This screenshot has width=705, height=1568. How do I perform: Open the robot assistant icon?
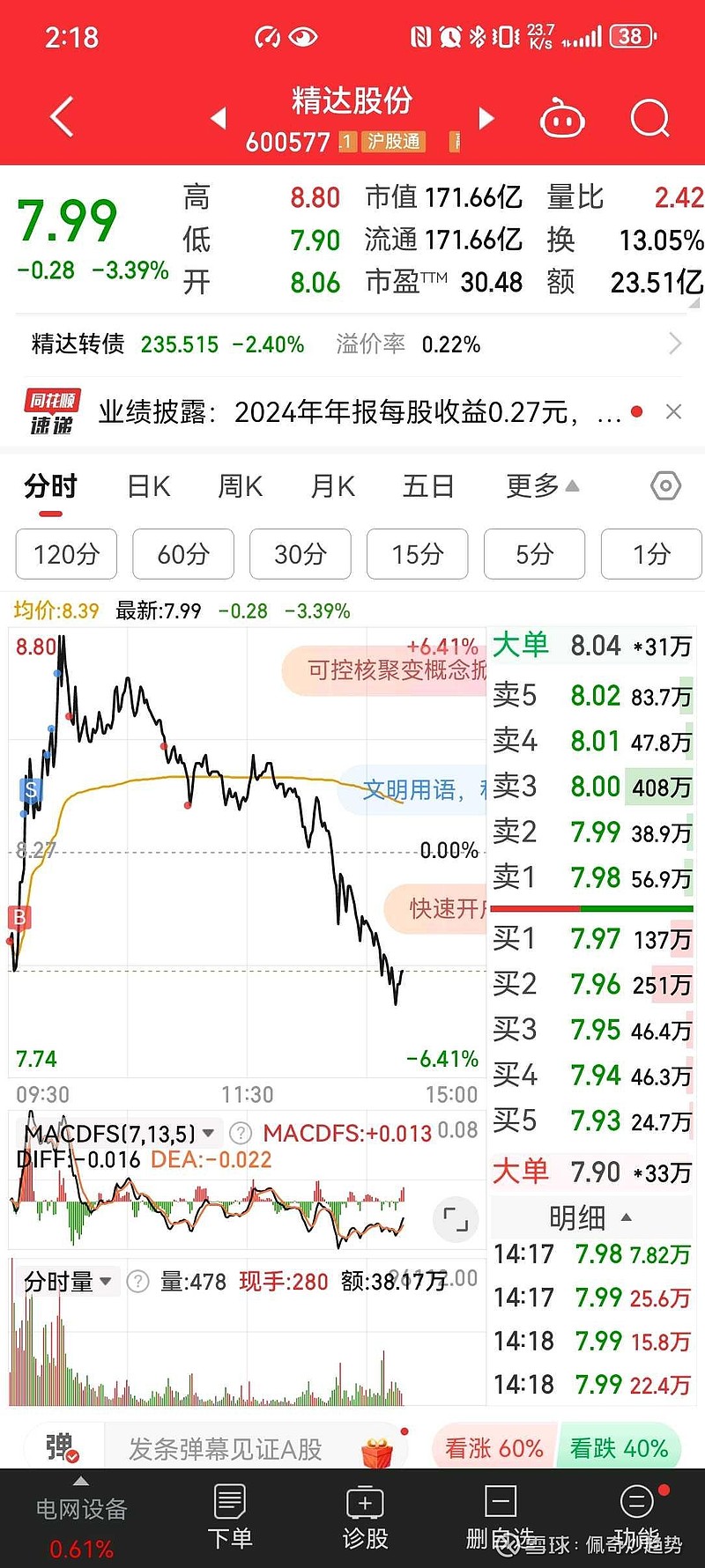click(x=562, y=118)
